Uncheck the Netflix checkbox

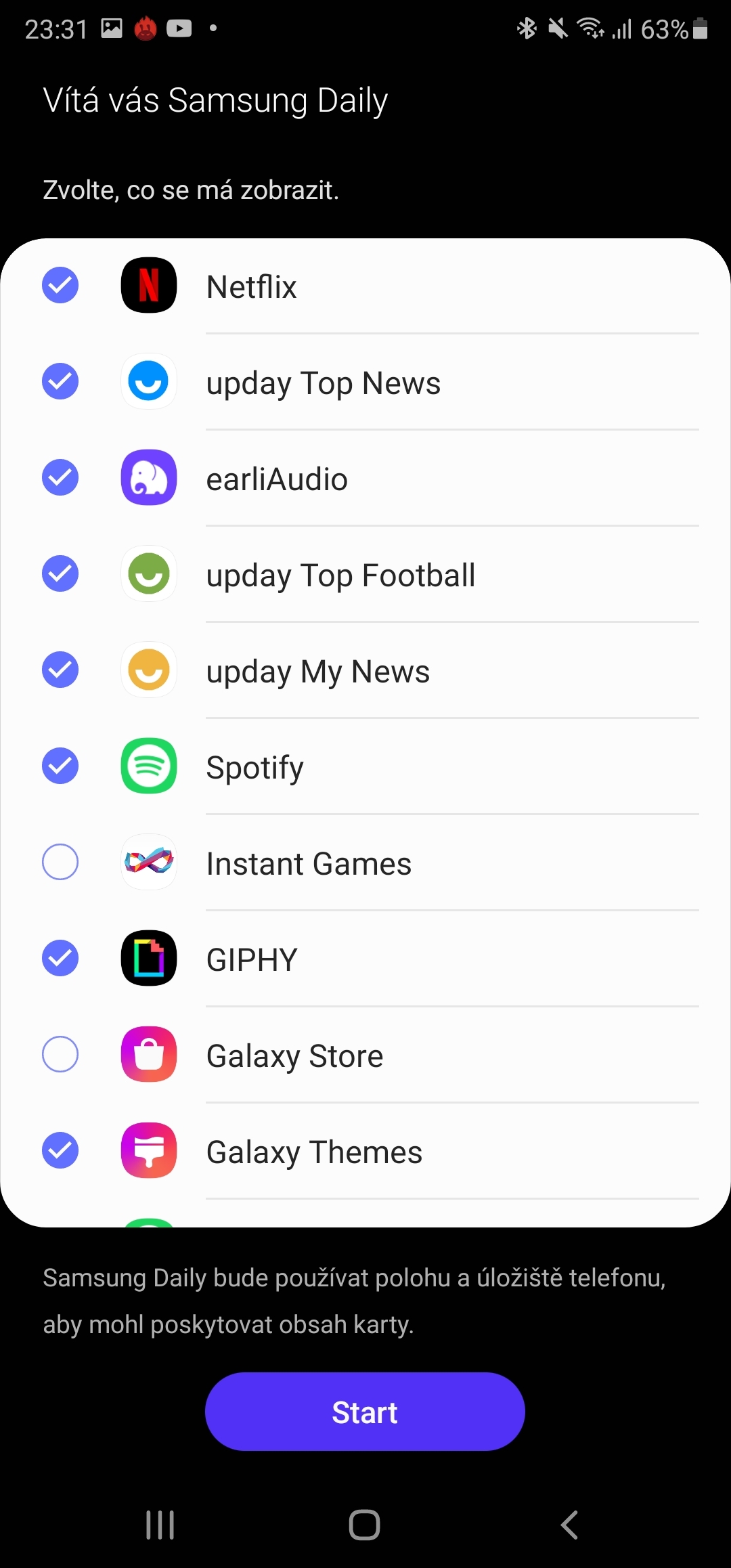click(60, 285)
